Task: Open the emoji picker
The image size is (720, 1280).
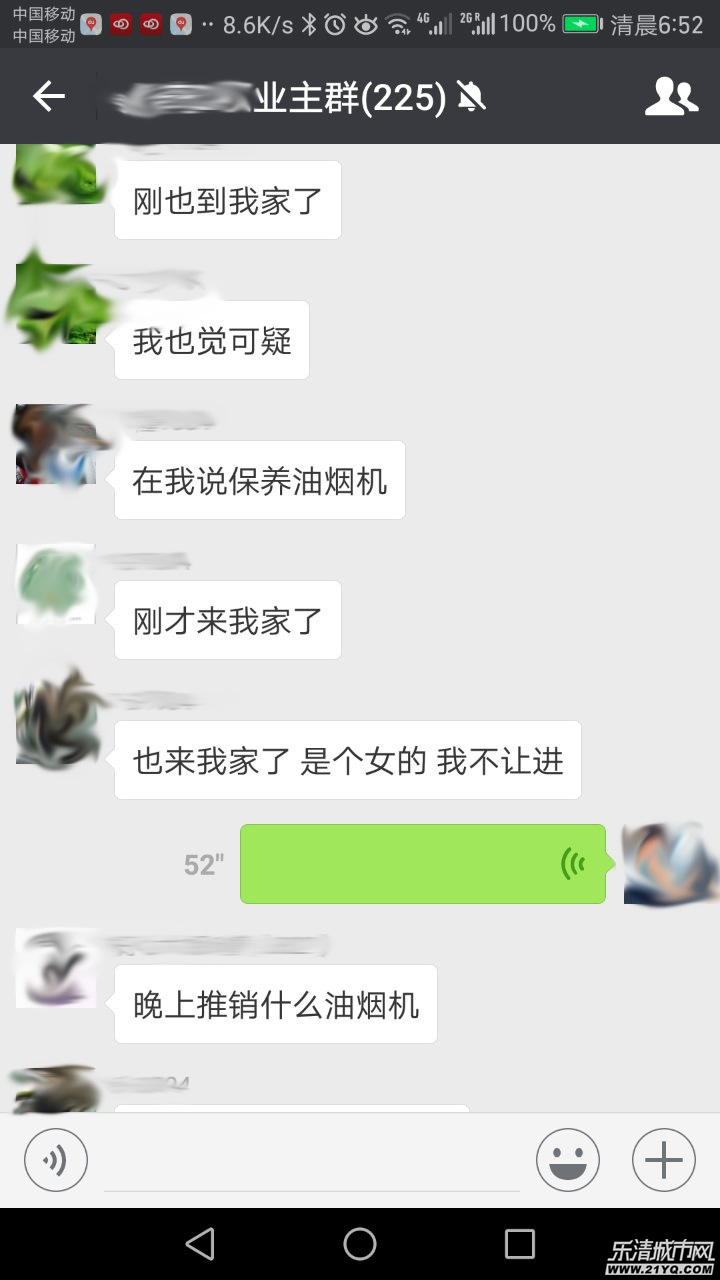Action: pyautogui.click(x=567, y=1160)
